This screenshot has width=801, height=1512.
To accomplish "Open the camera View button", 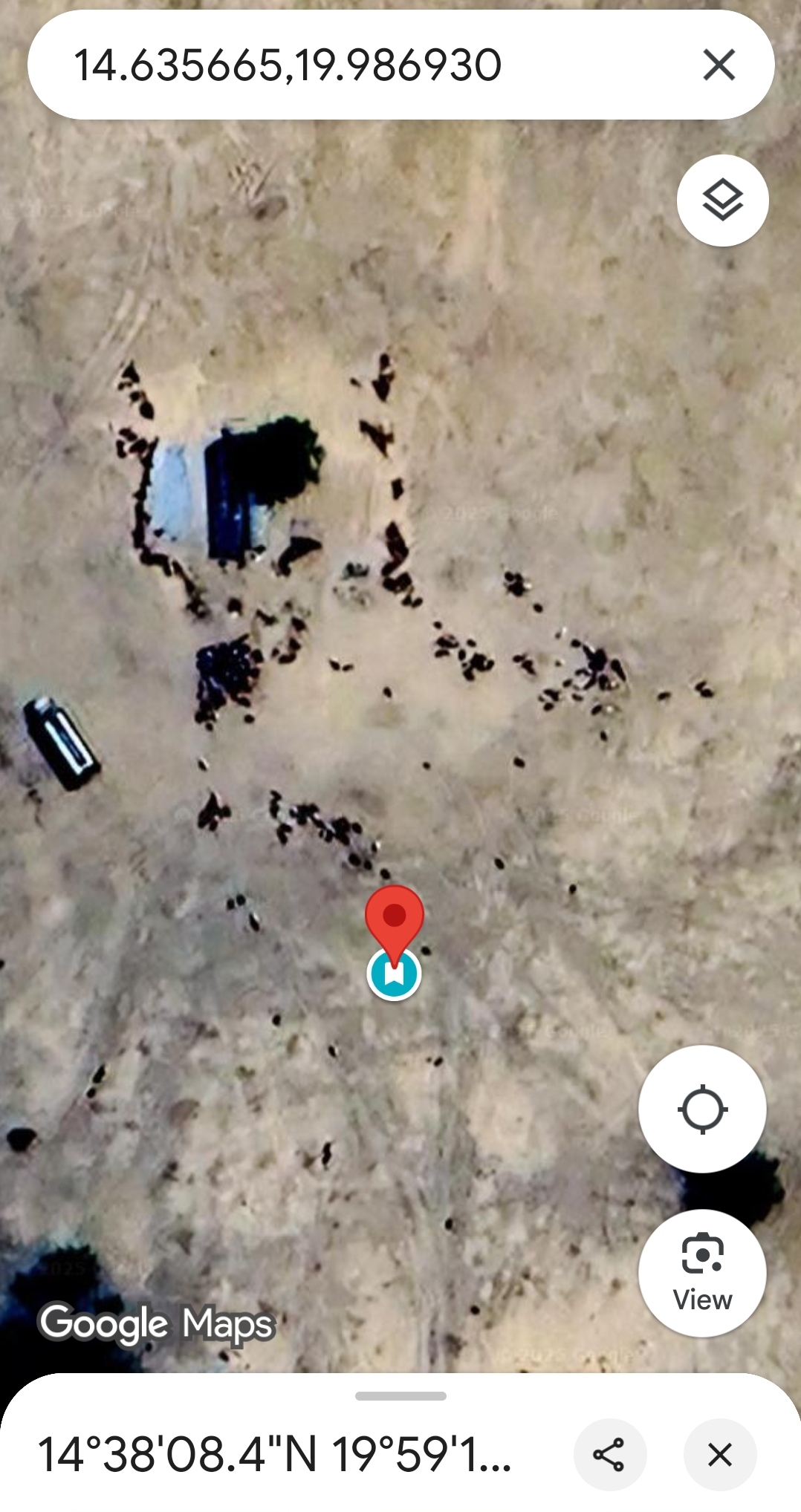I will pyautogui.click(x=702, y=1273).
